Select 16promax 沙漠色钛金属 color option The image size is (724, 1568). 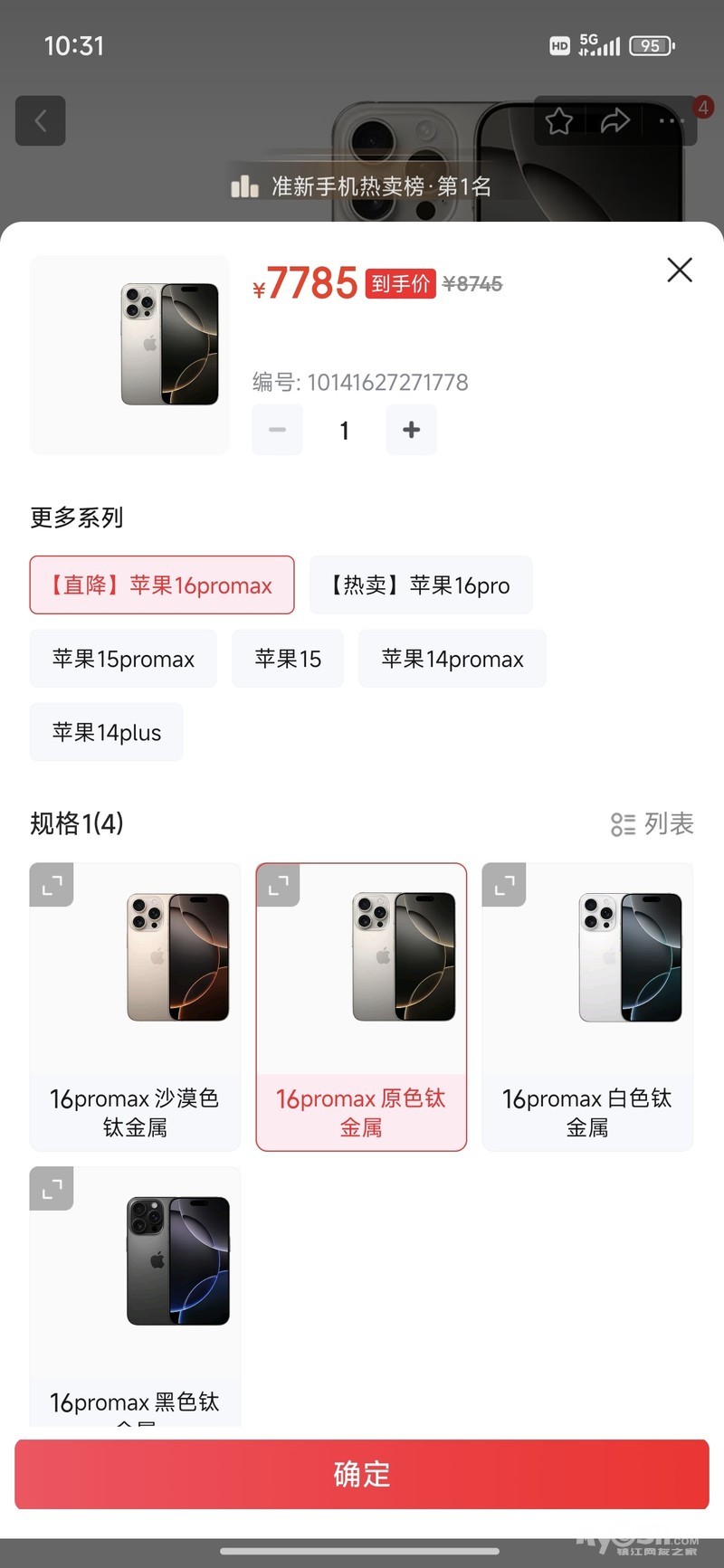(x=135, y=1007)
